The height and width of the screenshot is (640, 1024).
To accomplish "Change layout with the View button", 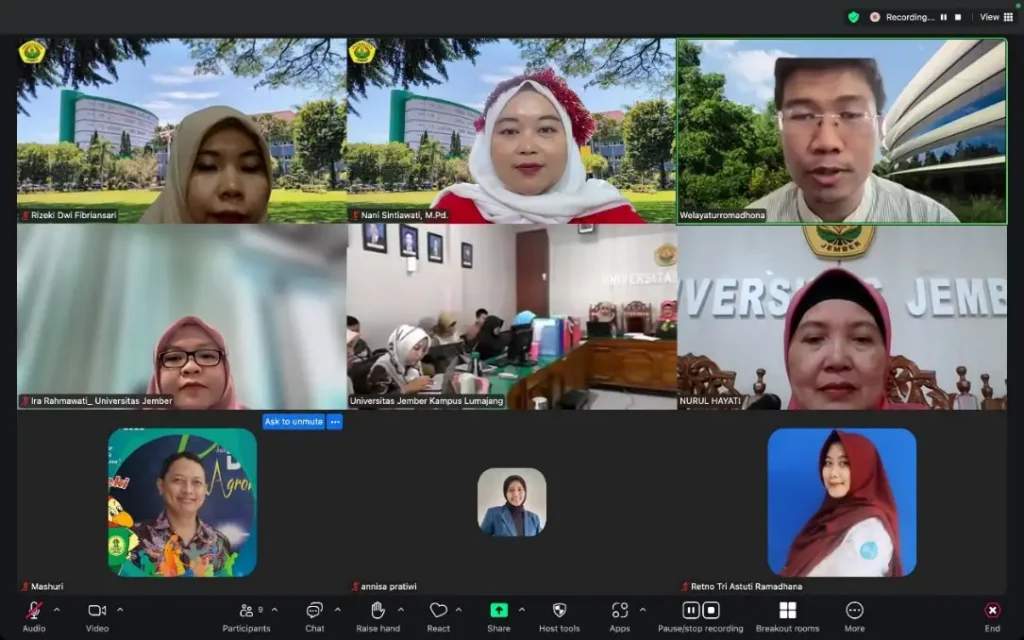I will 992,17.
